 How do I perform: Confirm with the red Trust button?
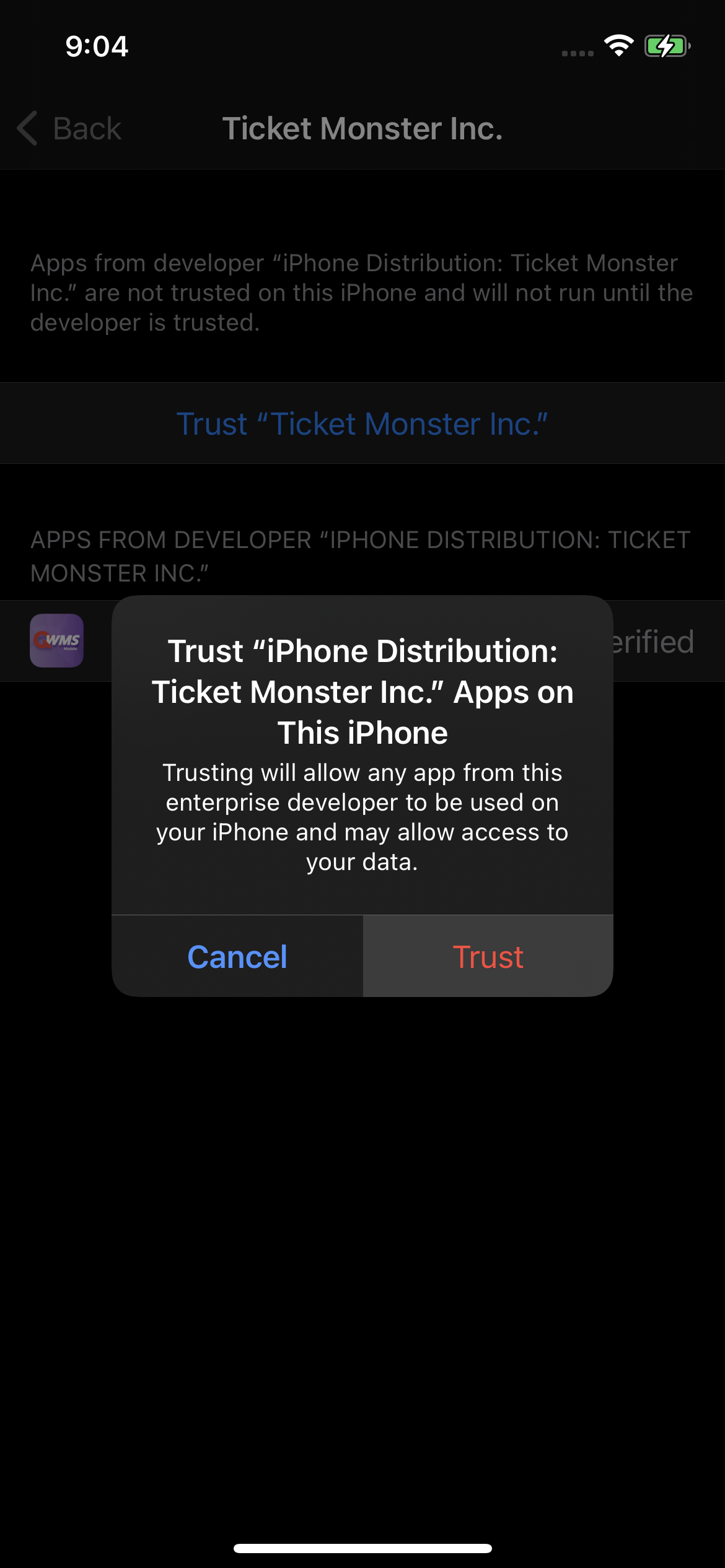point(488,957)
